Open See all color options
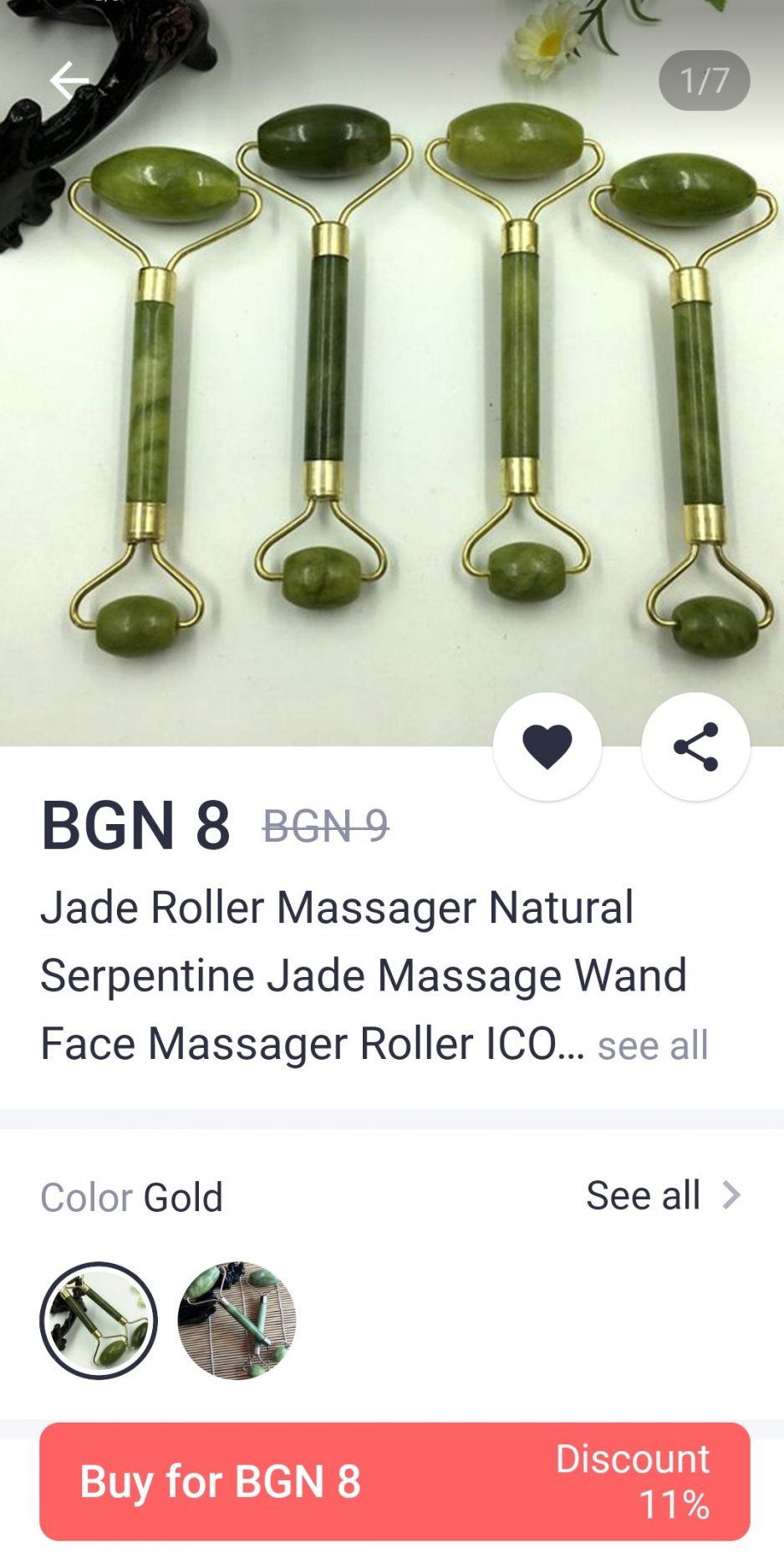This screenshot has height=1568, width=784. [x=662, y=1195]
